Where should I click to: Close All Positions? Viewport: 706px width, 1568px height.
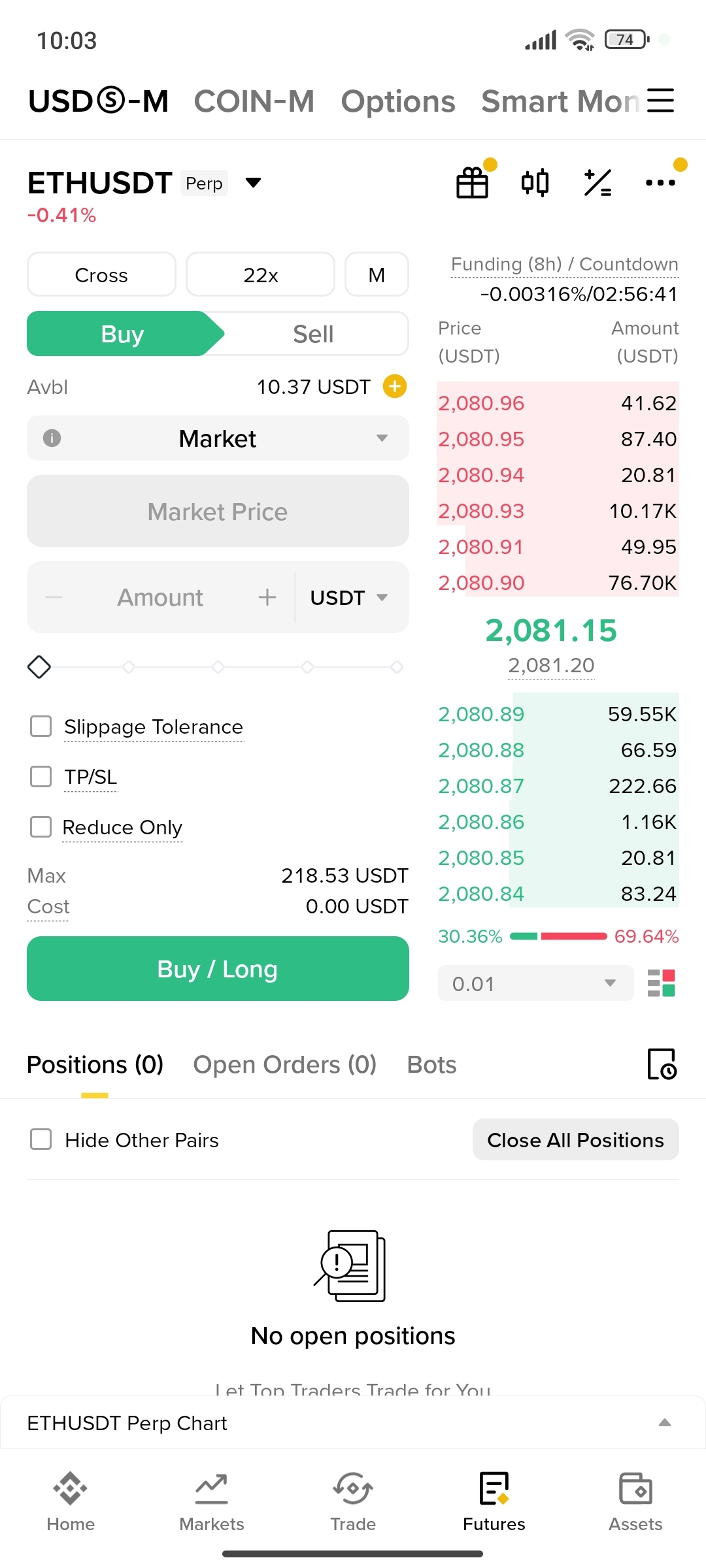575,1140
